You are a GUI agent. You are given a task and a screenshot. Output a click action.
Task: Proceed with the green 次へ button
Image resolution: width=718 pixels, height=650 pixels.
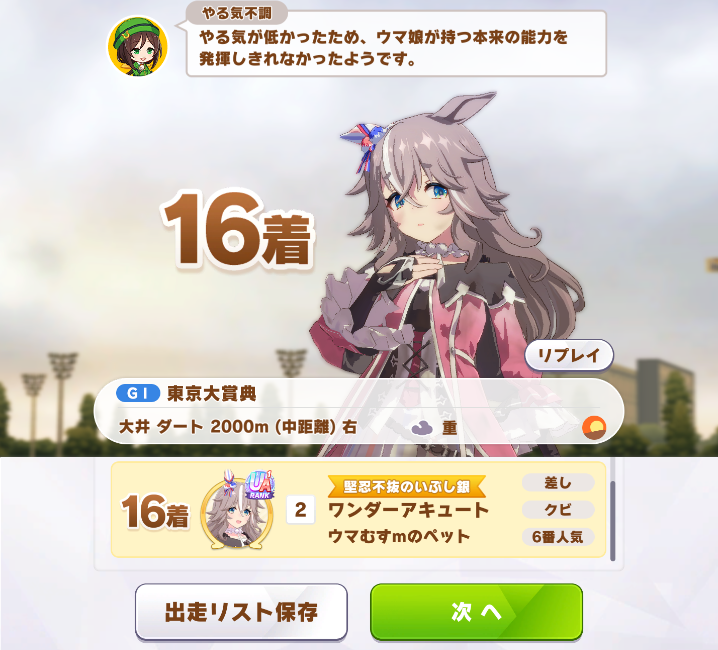(x=476, y=611)
